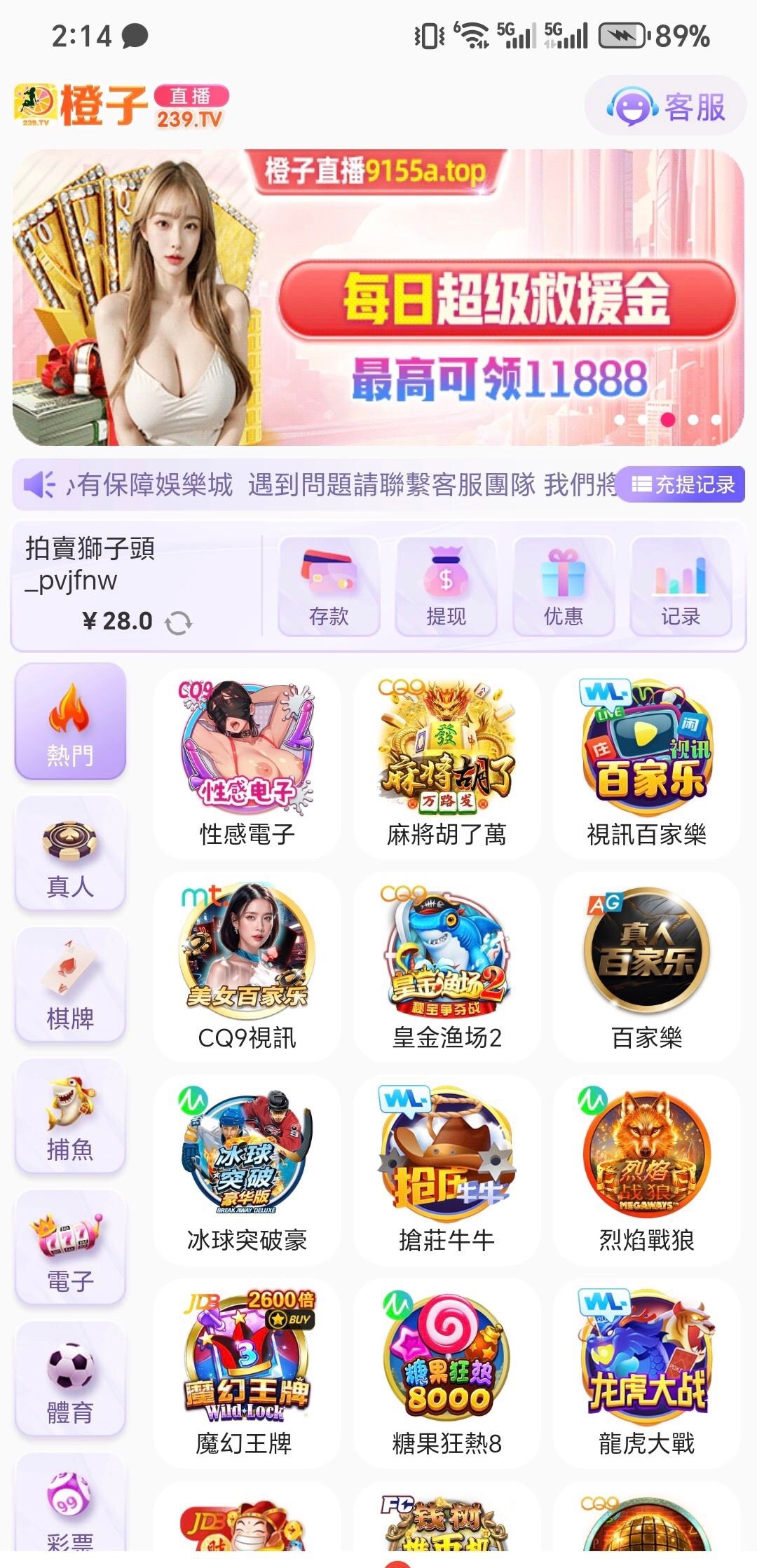This screenshot has height=1568, width=757.
Task: Open 优惠 promotions
Action: (564, 587)
